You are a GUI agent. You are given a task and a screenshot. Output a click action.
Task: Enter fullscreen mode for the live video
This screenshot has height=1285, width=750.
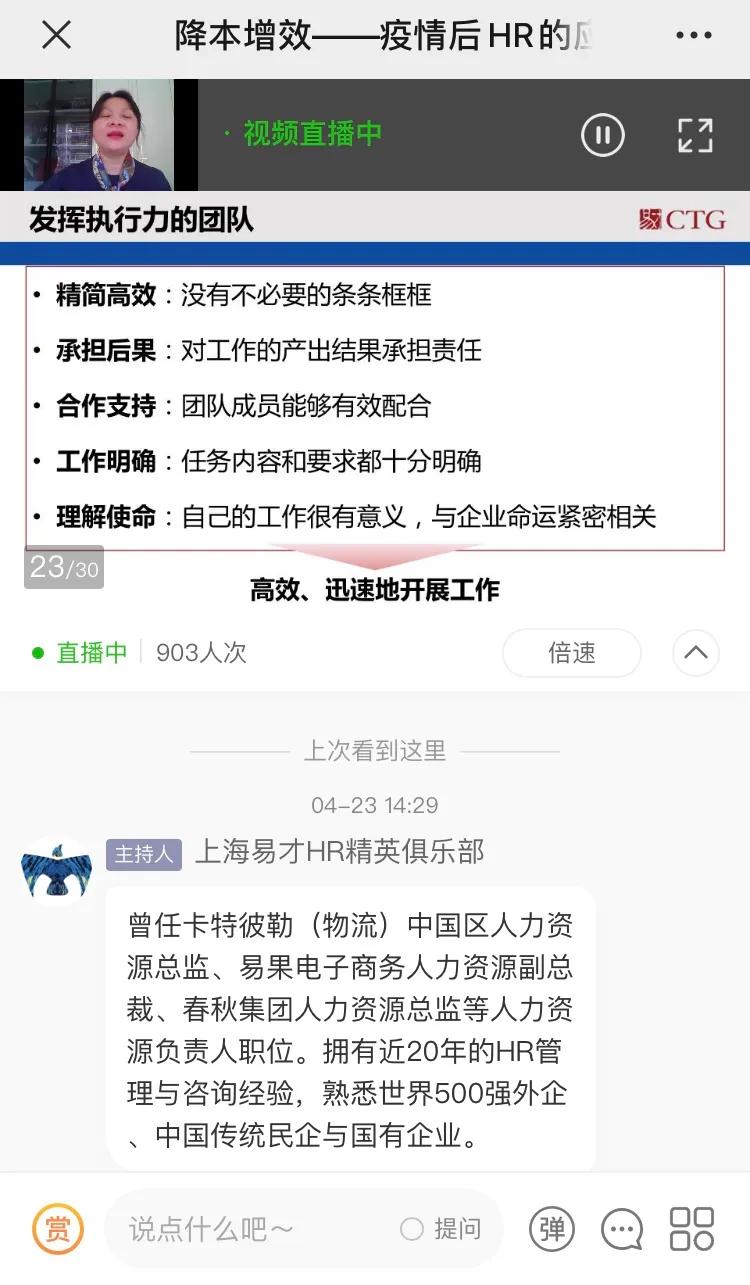click(x=695, y=135)
